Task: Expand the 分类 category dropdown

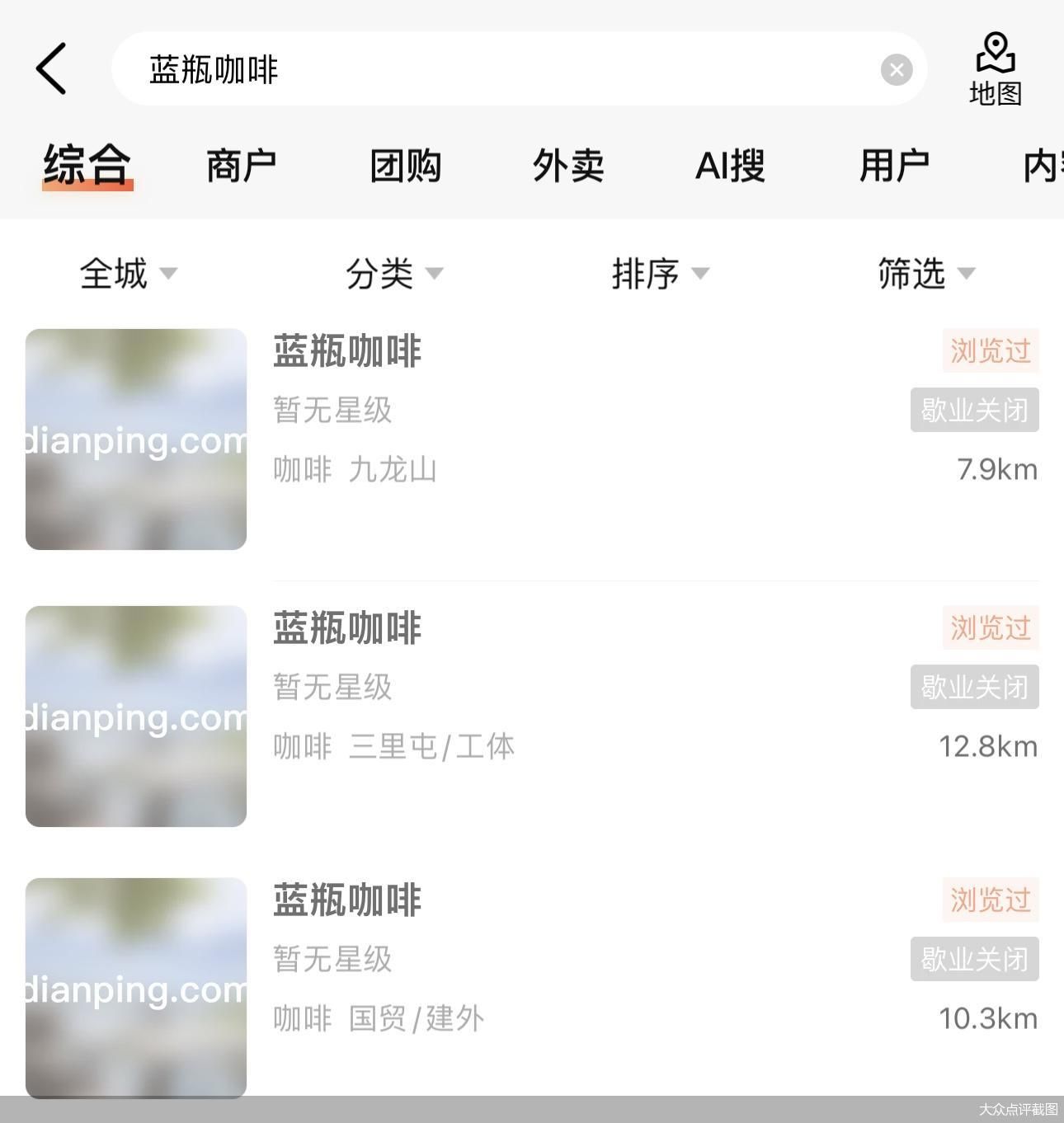Action: (x=394, y=274)
